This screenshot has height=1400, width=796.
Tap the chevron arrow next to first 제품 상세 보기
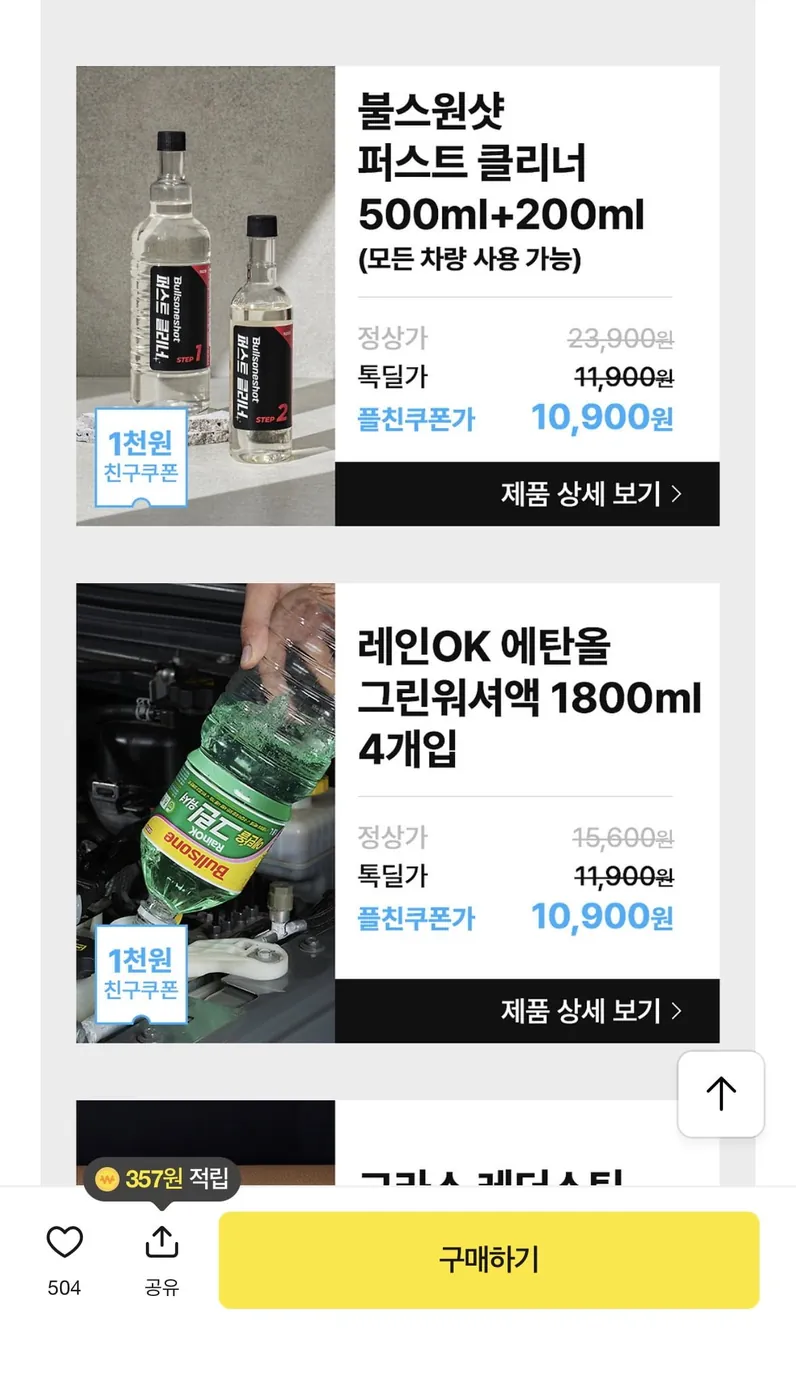677,494
